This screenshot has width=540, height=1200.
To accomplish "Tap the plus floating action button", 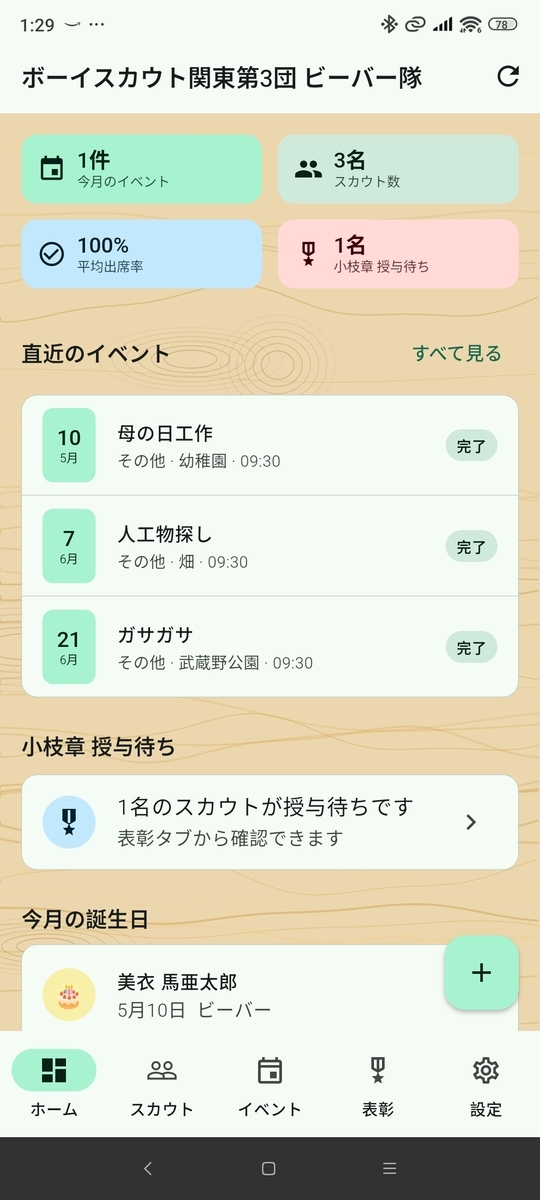I will click(481, 973).
